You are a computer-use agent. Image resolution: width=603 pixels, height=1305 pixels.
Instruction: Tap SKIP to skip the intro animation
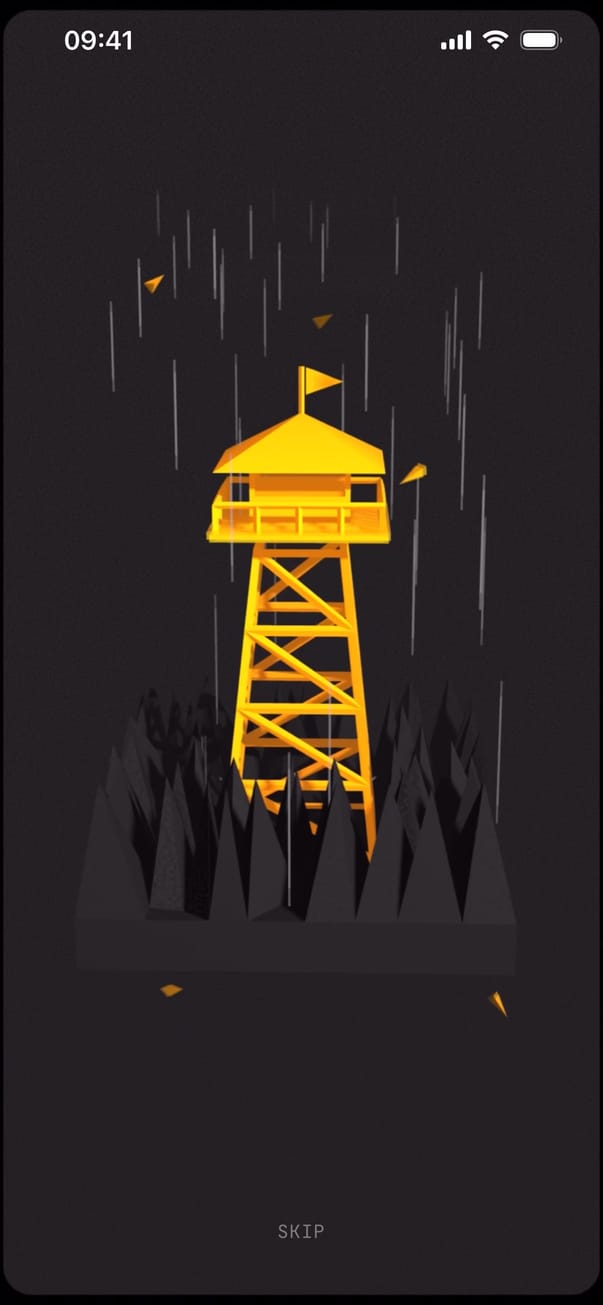tap(301, 1231)
